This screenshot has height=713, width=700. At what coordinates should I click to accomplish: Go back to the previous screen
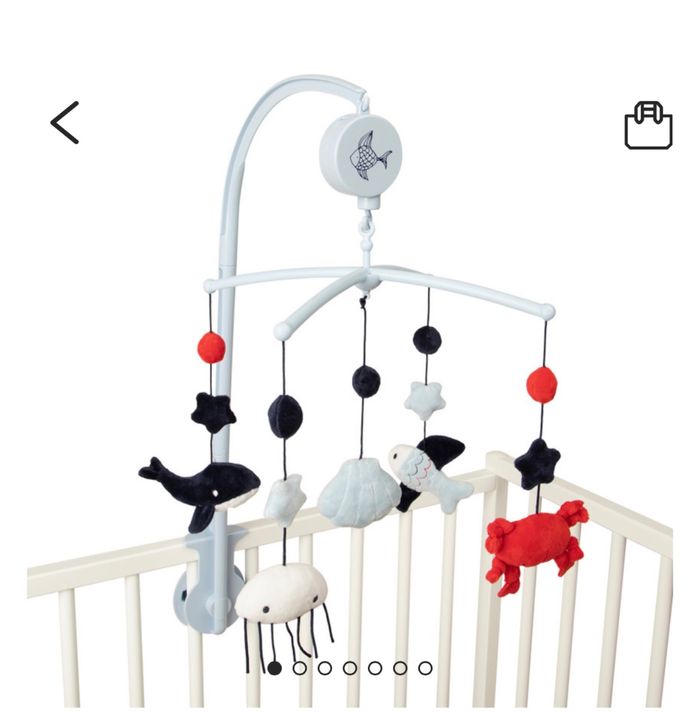pyautogui.click(x=65, y=123)
